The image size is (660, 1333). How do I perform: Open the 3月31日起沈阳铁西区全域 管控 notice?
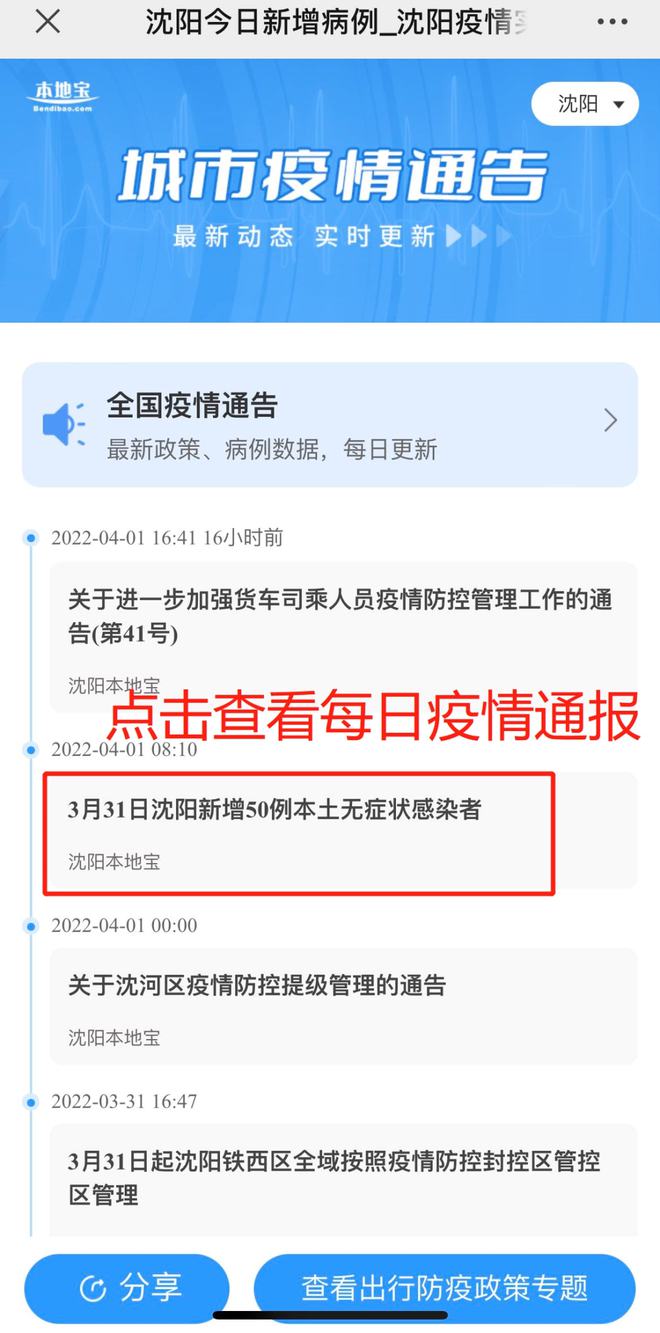(342, 1178)
